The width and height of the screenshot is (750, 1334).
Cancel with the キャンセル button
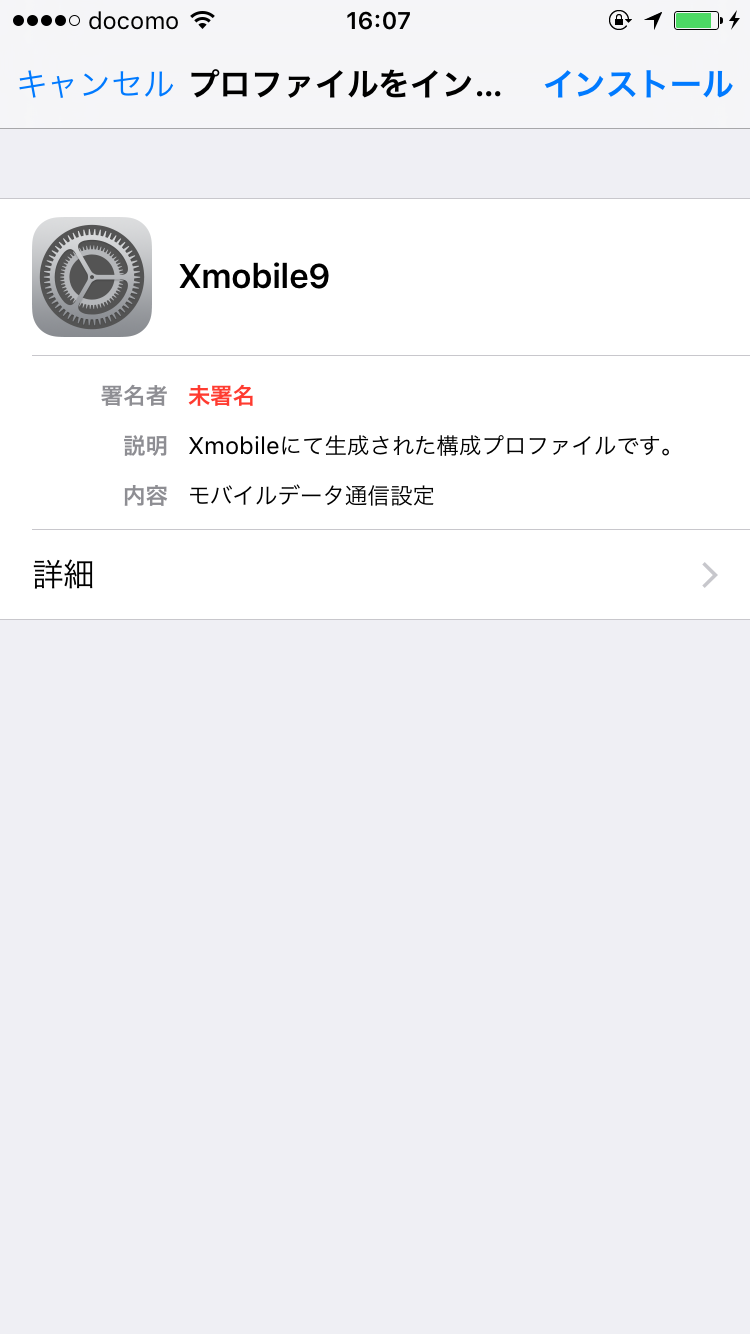click(x=96, y=84)
